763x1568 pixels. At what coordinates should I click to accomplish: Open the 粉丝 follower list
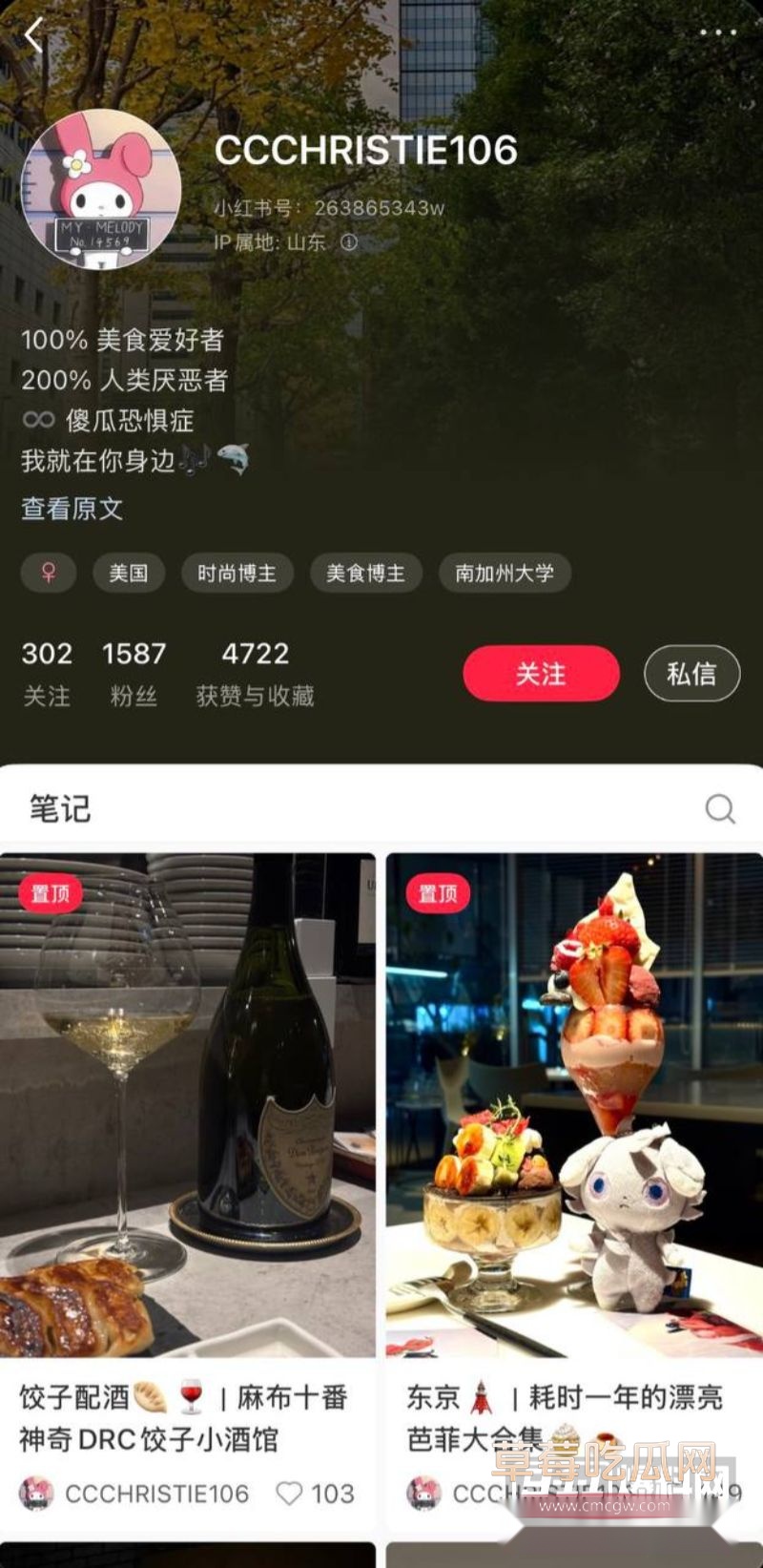coord(132,668)
